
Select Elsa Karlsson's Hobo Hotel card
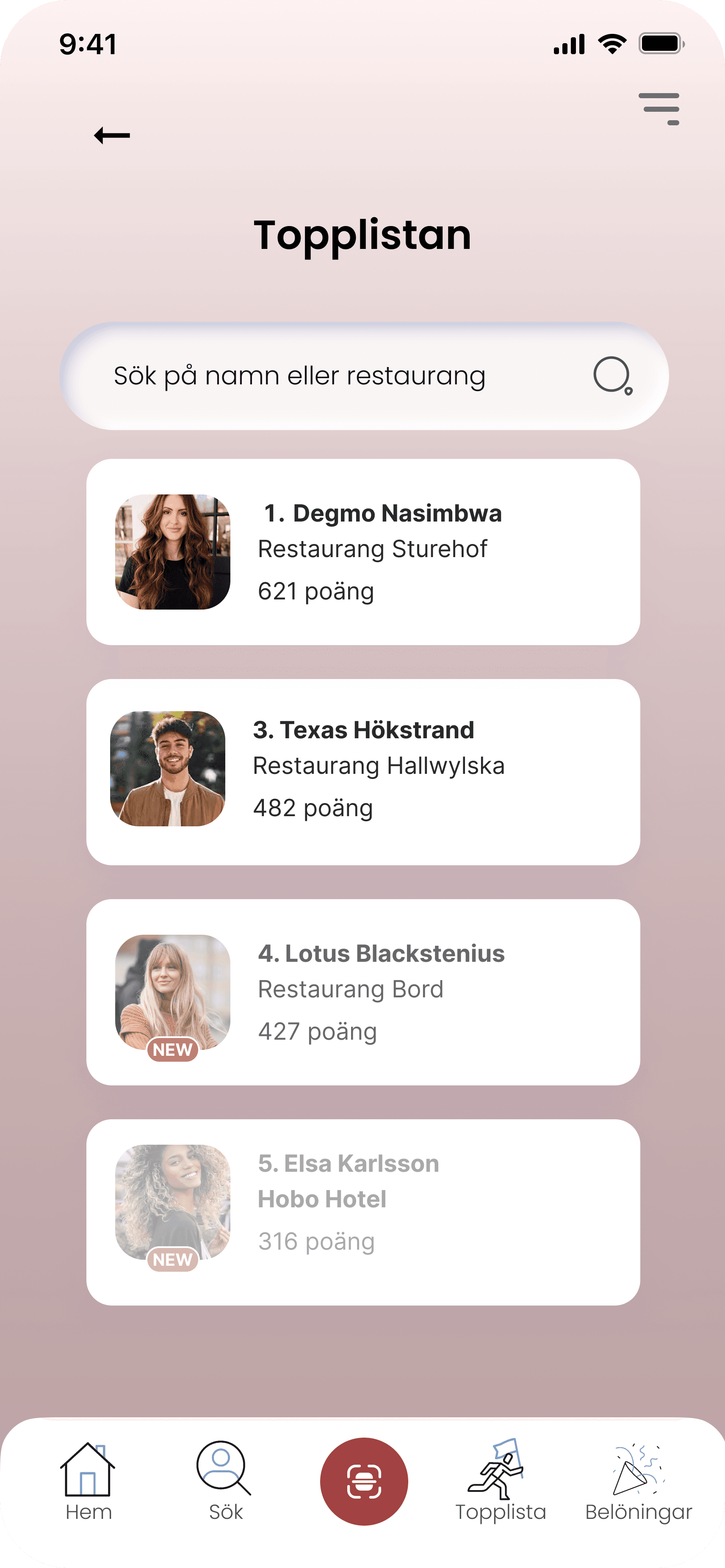point(363,1212)
